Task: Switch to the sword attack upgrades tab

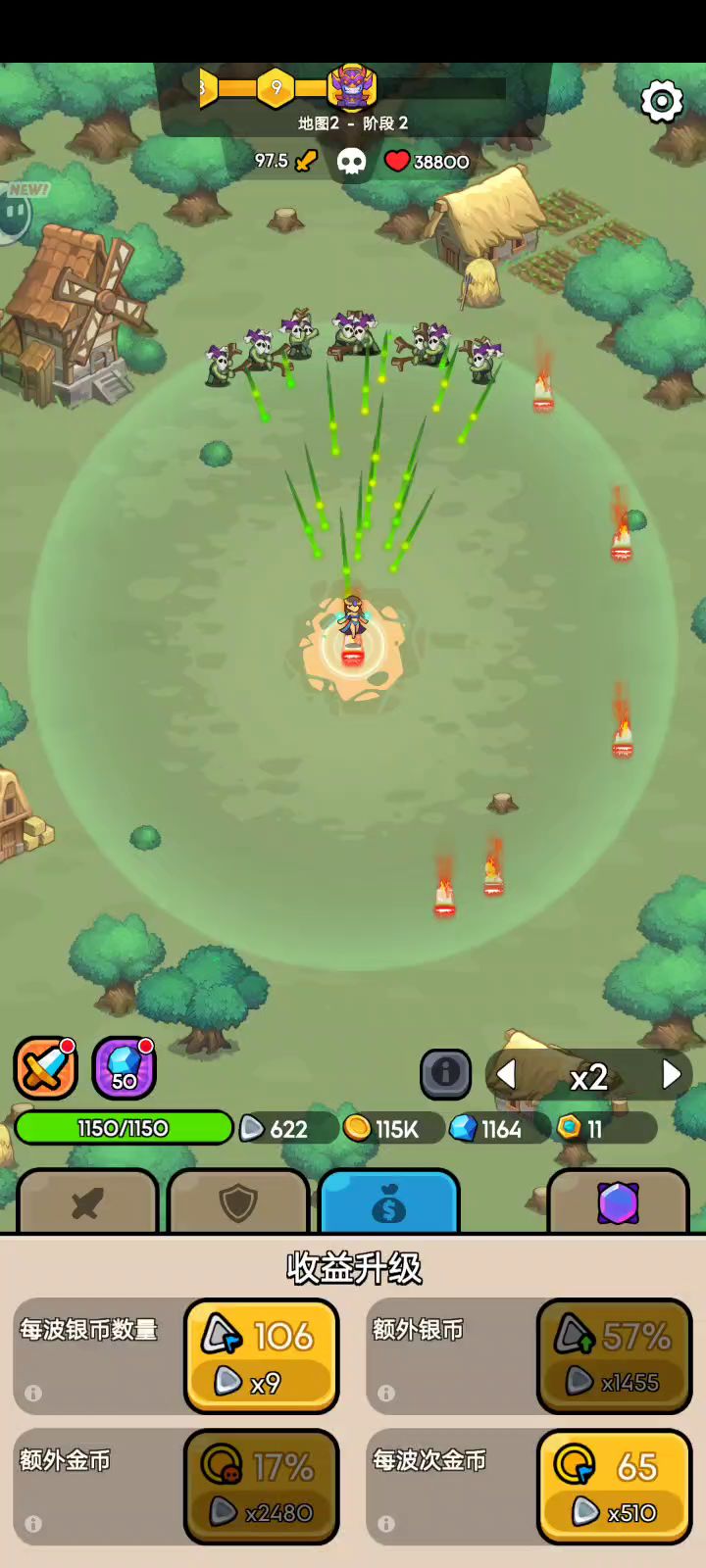Action: 87,1203
